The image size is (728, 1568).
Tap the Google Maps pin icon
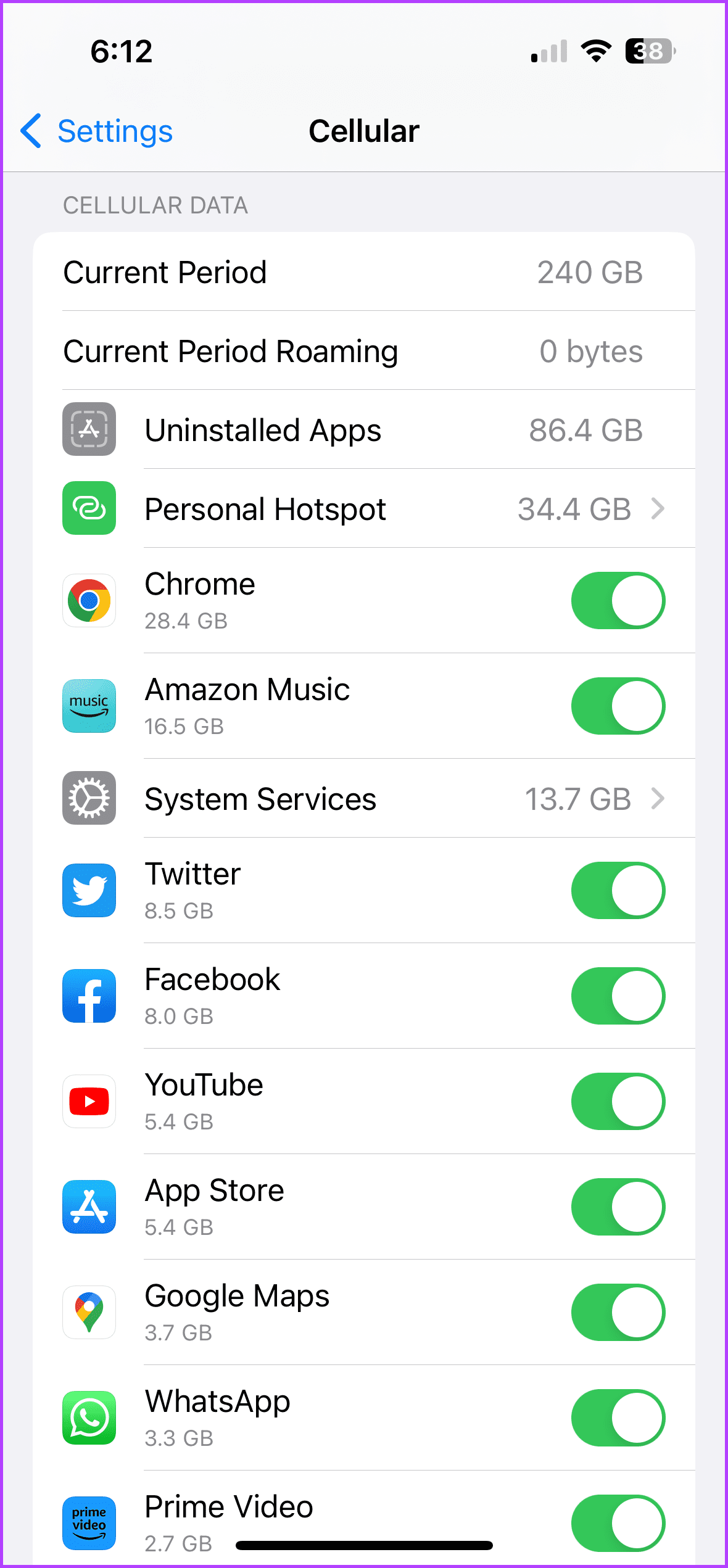tap(89, 1312)
